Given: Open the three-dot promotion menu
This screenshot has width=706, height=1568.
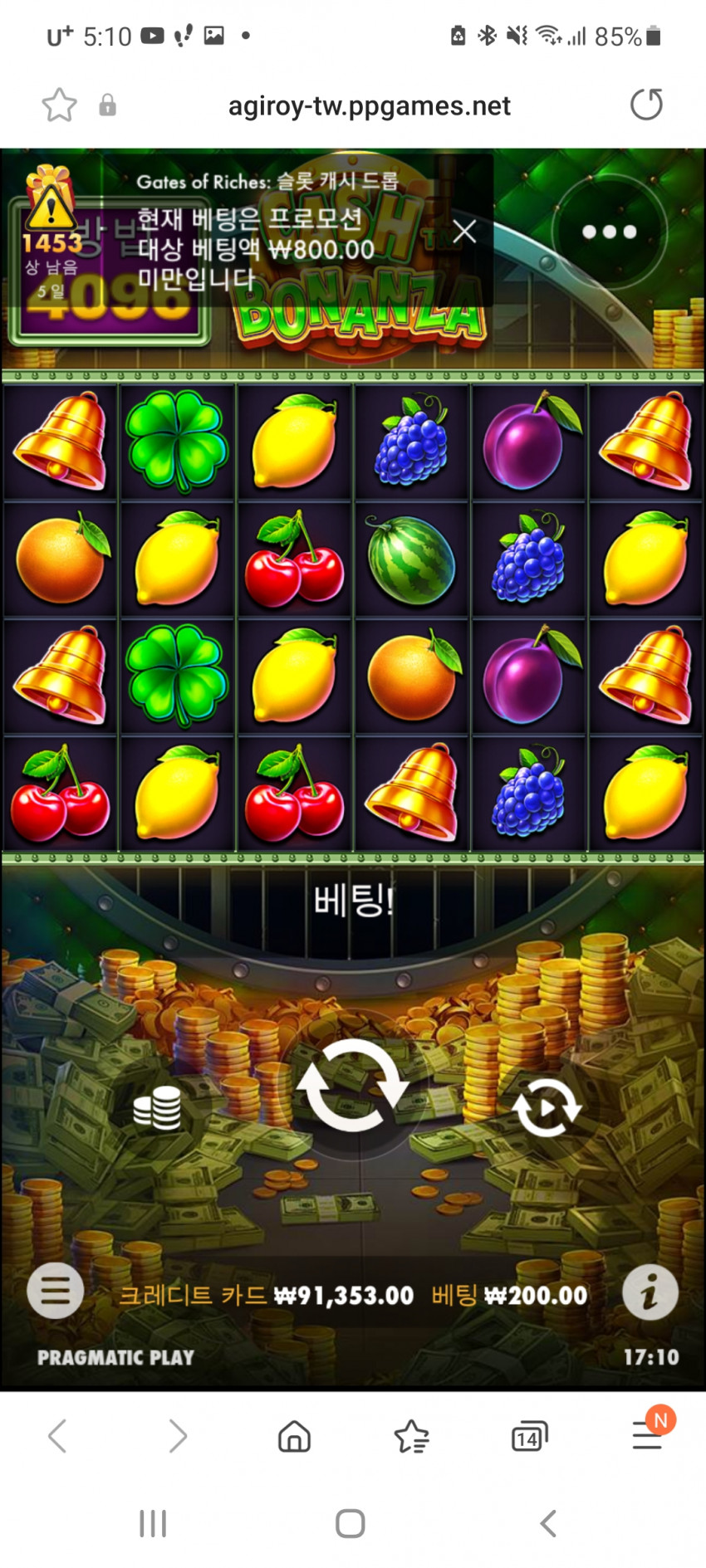Looking at the screenshot, I should click(610, 232).
